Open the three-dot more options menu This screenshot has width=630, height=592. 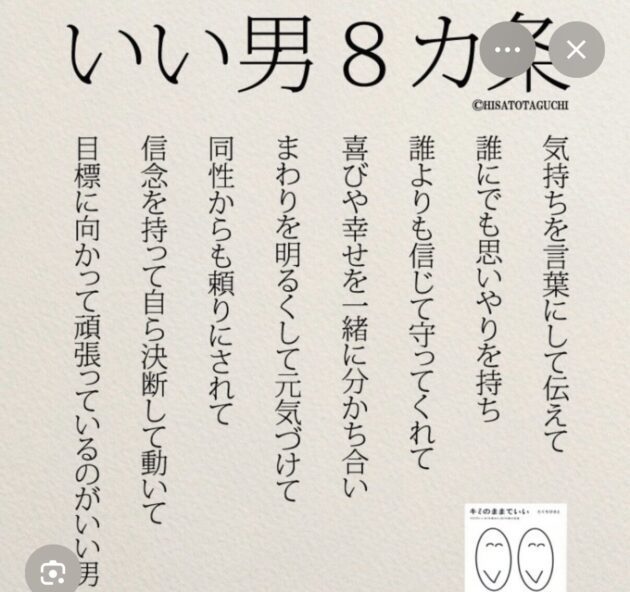(x=507, y=50)
